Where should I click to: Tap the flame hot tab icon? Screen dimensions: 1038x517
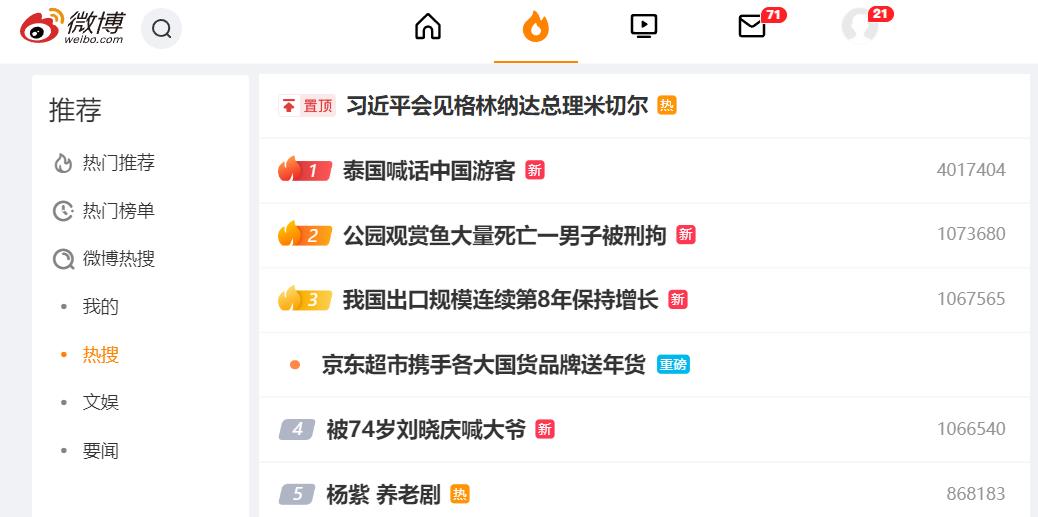(x=536, y=28)
